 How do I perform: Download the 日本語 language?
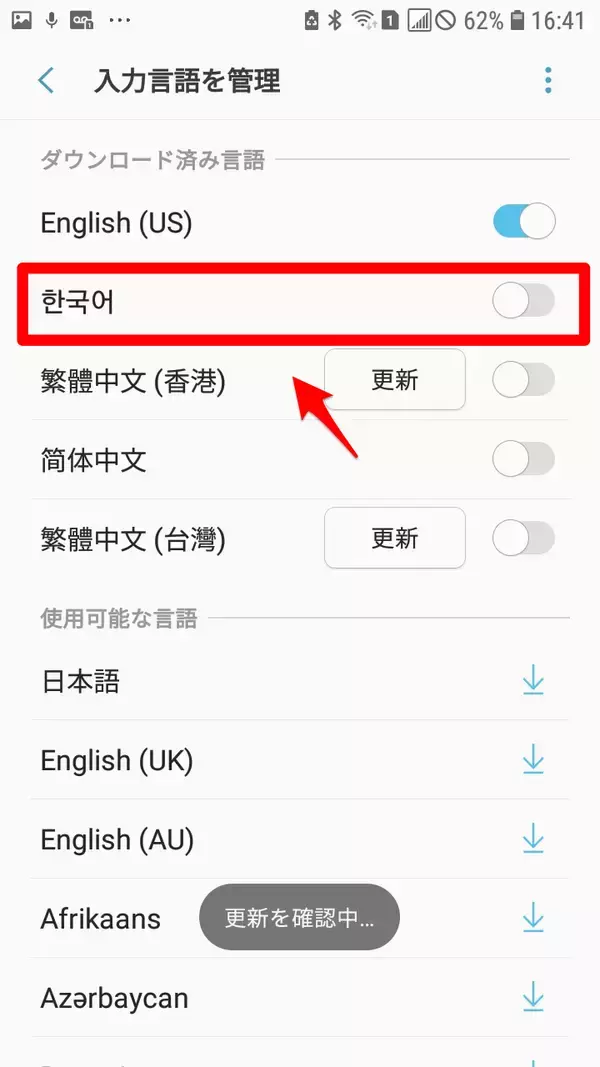tap(533, 682)
